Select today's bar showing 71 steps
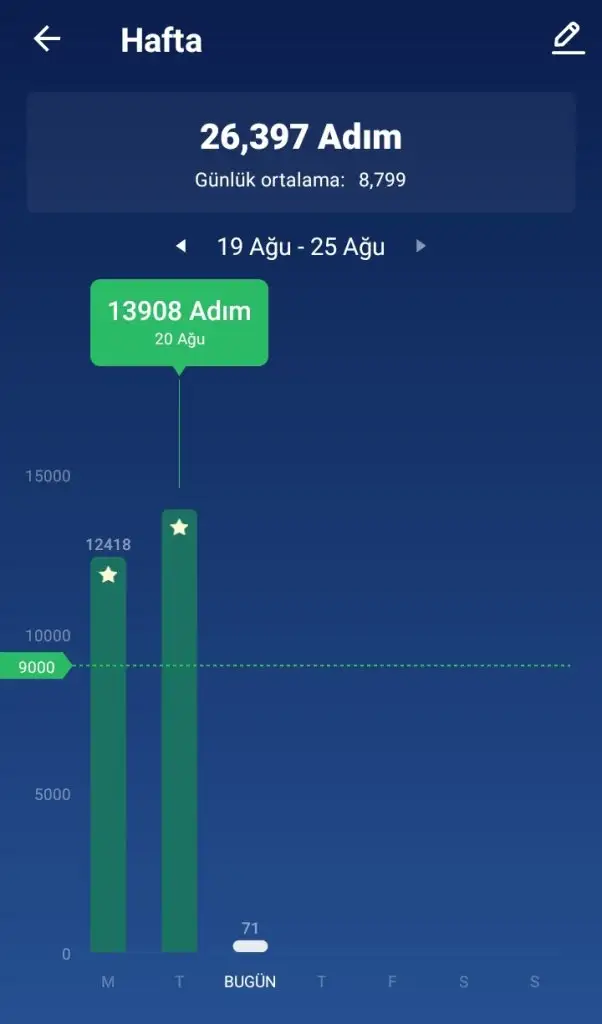The height and width of the screenshot is (1024, 602). (x=250, y=946)
